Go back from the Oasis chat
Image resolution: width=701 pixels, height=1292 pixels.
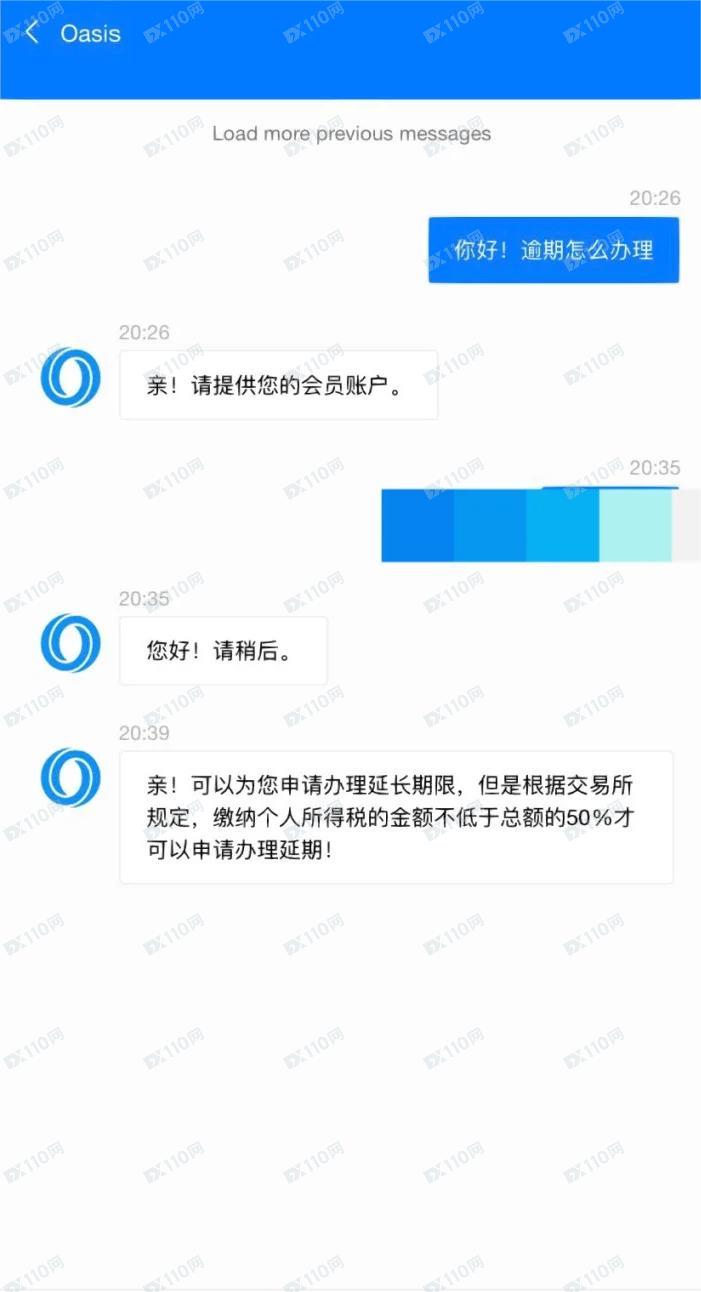(x=32, y=33)
